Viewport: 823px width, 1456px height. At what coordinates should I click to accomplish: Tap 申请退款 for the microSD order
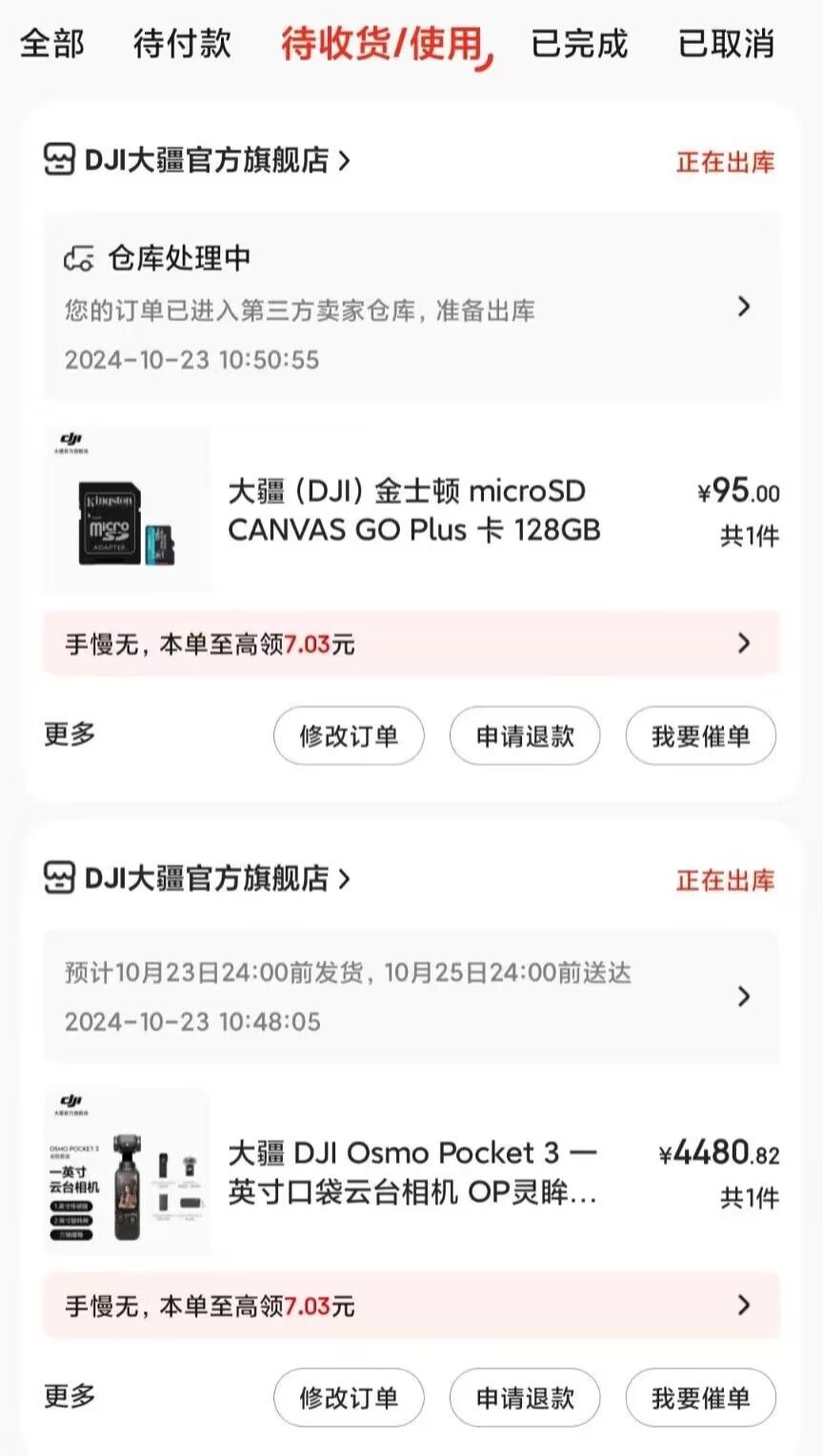point(525,737)
